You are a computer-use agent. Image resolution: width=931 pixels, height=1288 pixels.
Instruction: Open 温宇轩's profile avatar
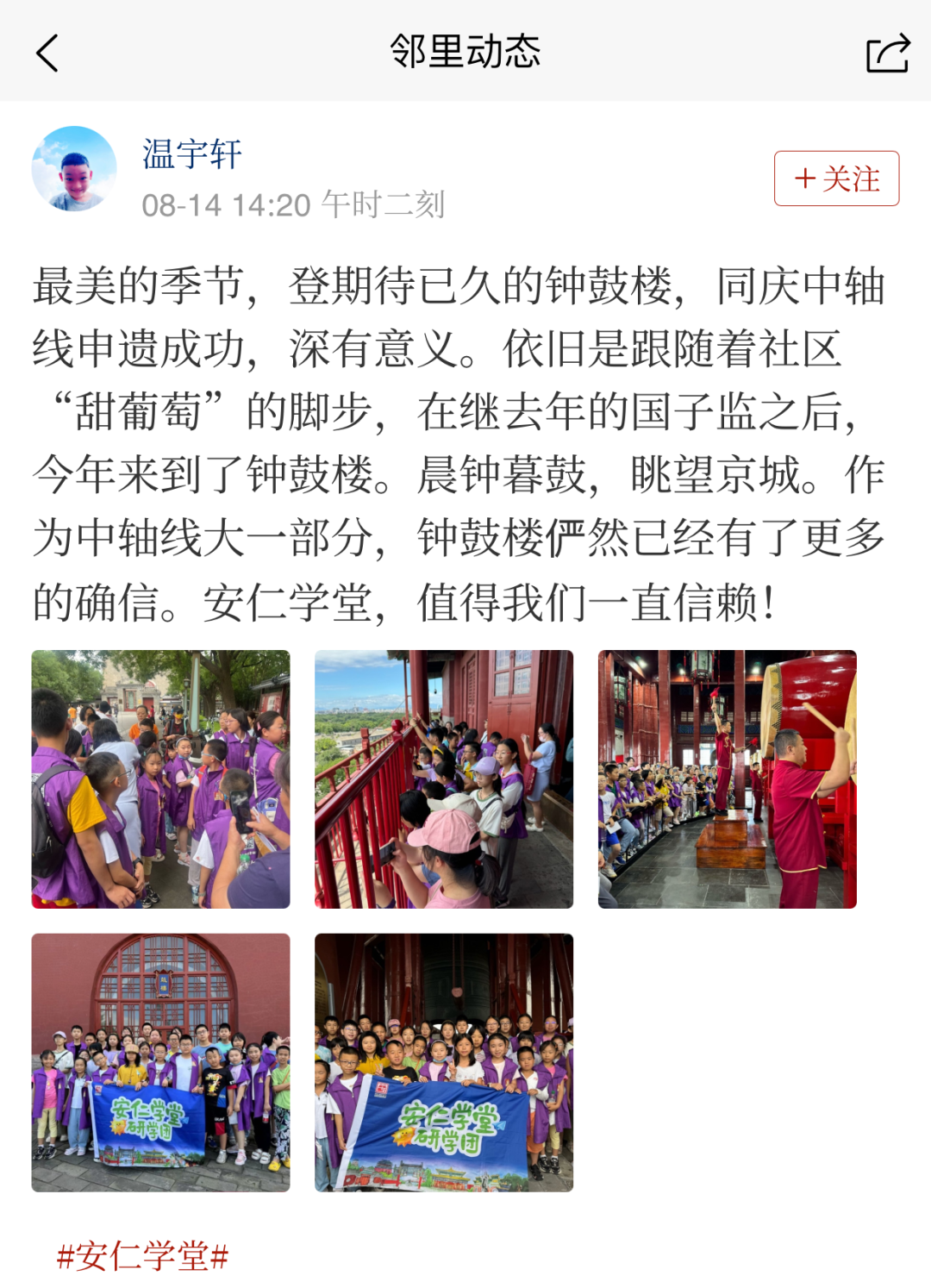[74, 169]
